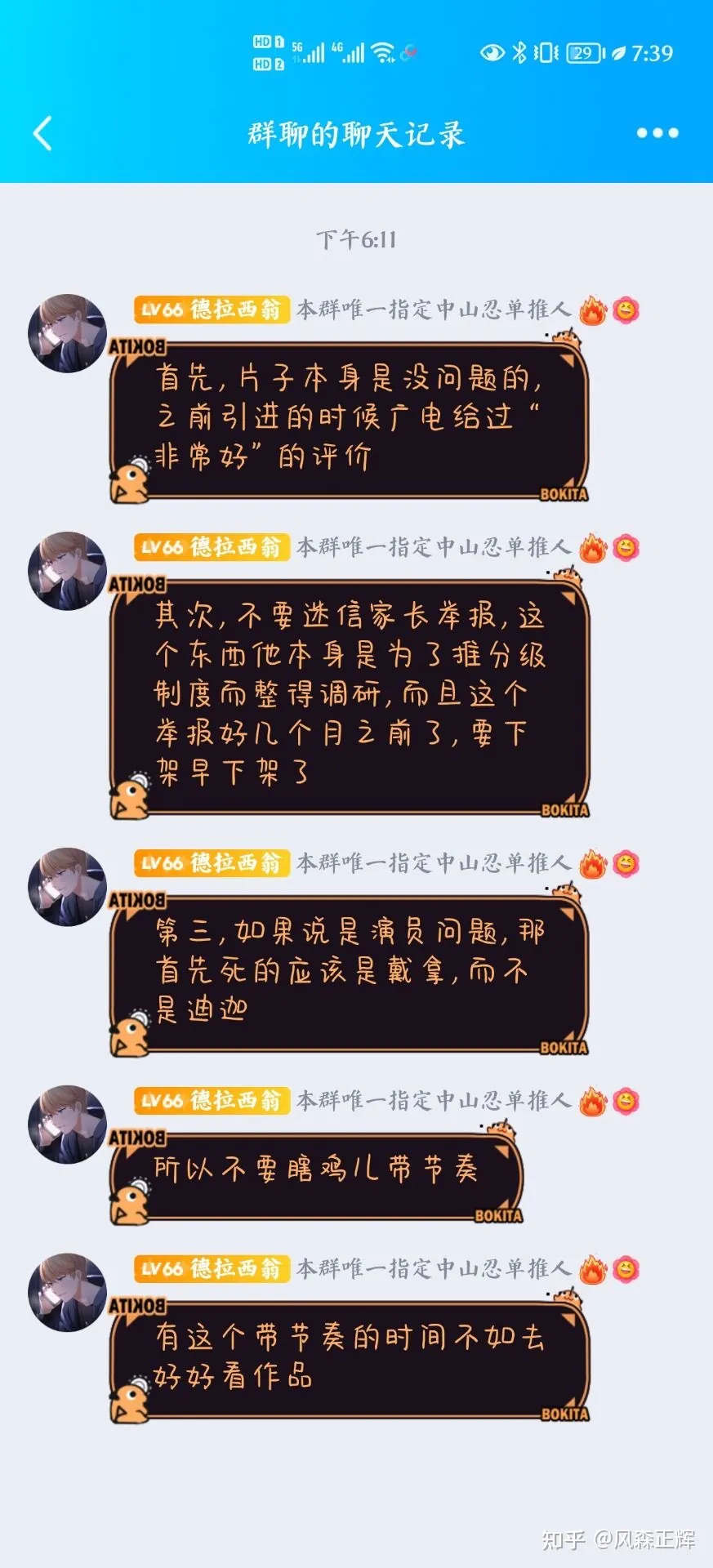This screenshot has height=1568, width=713.
Task: Go back from the group chat record
Action: [x=42, y=133]
